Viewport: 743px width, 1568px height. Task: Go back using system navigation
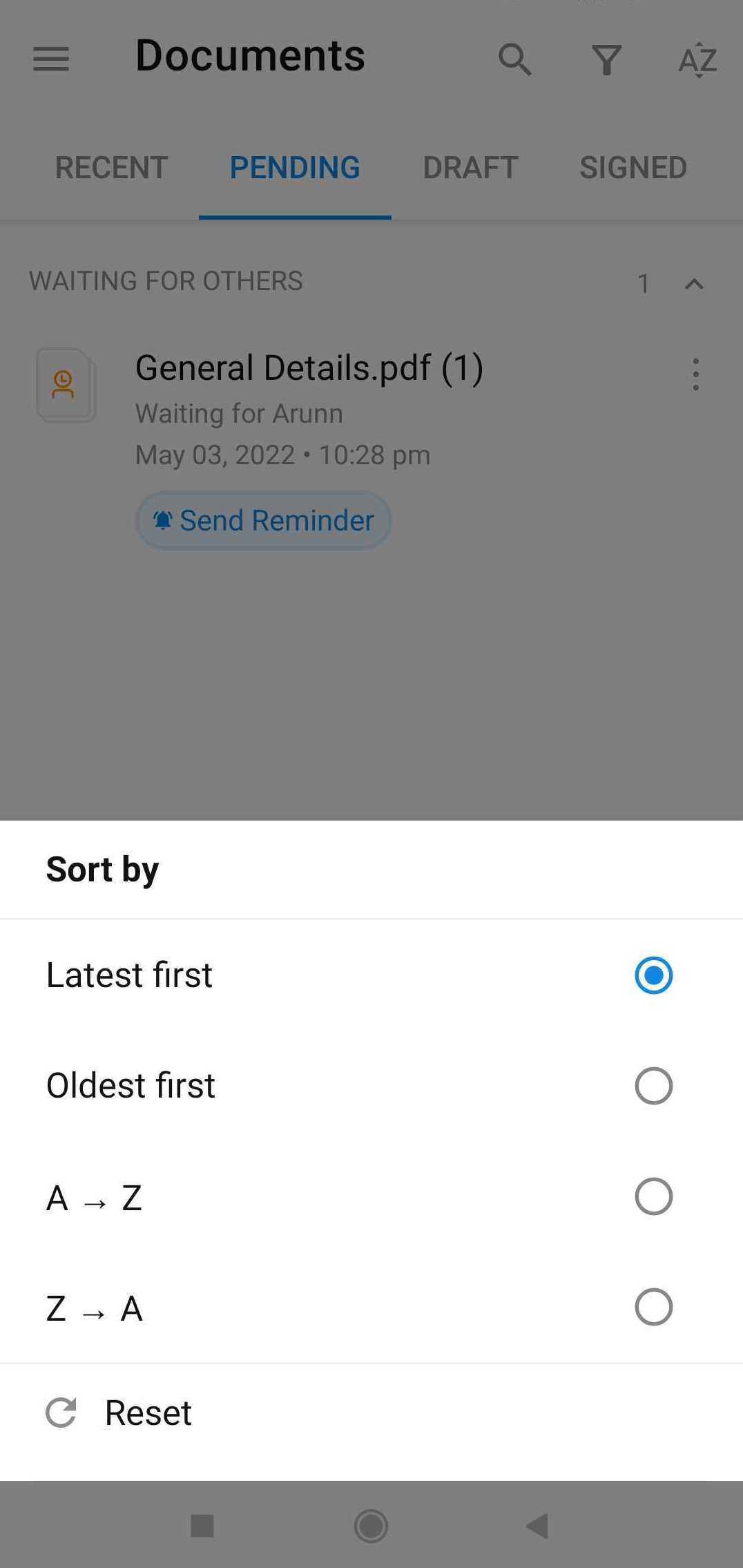pyautogui.click(x=537, y=1526)
